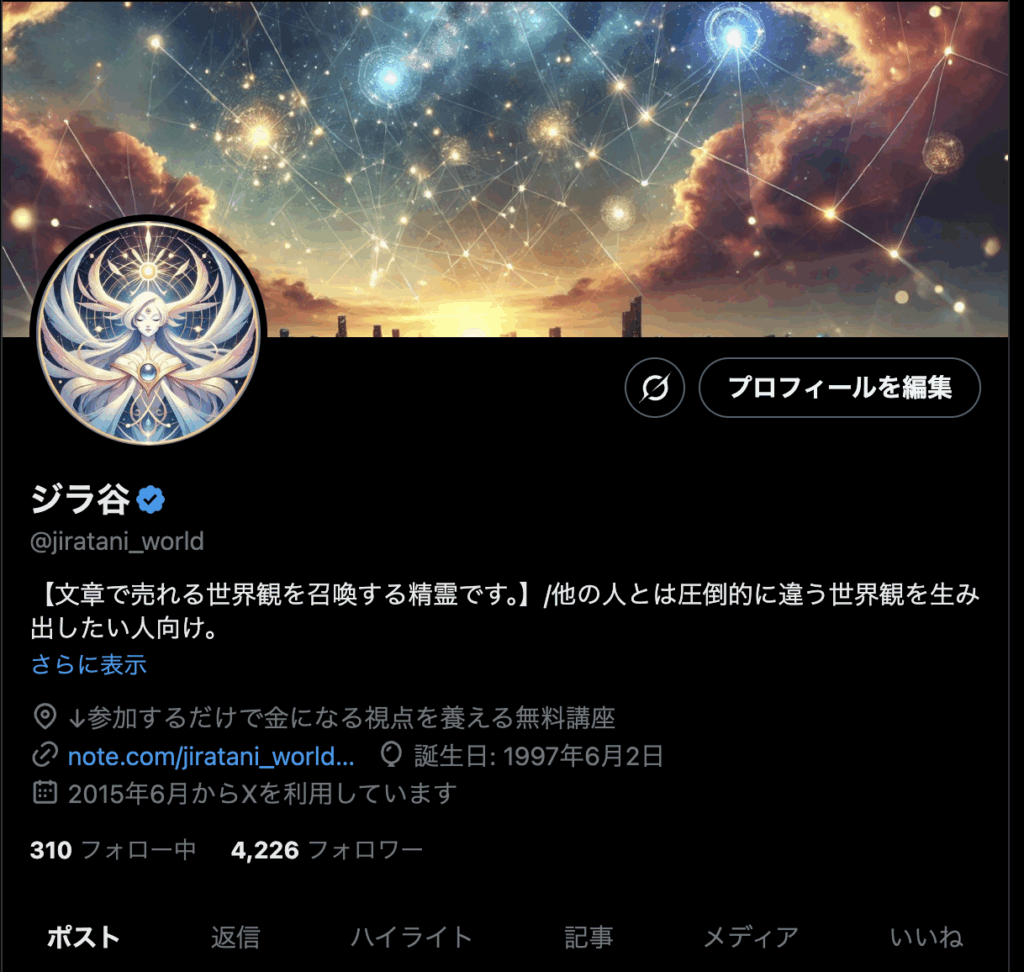1024x972 pixels.
Task: Switch to the 返信 tab
Action: (236, 937)
